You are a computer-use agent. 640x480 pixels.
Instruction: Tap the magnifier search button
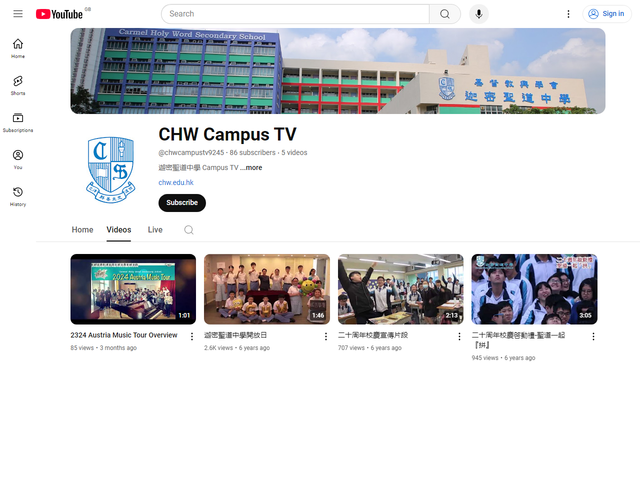point(445,14)
